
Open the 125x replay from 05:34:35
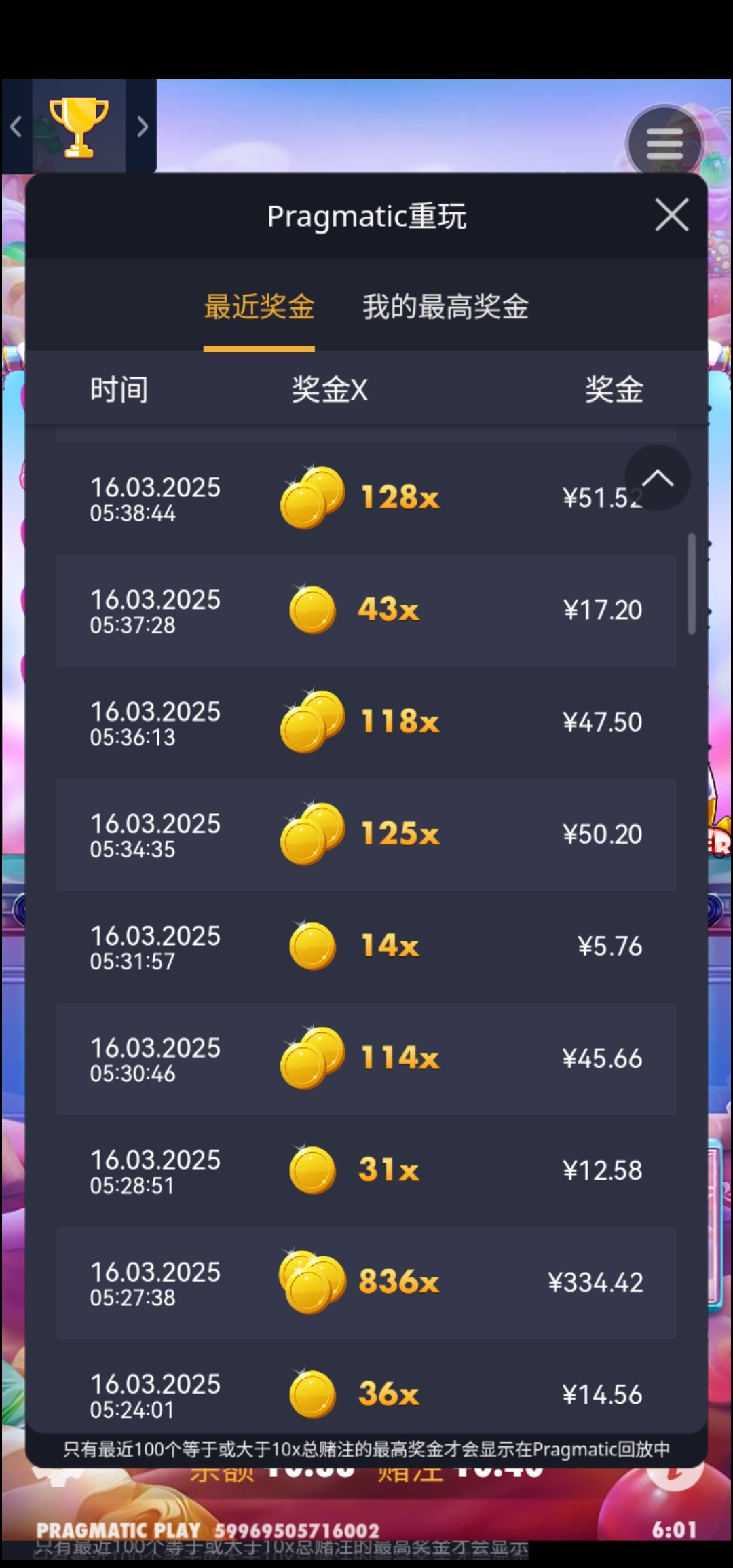pyautogui.click(x=366, y=834)
